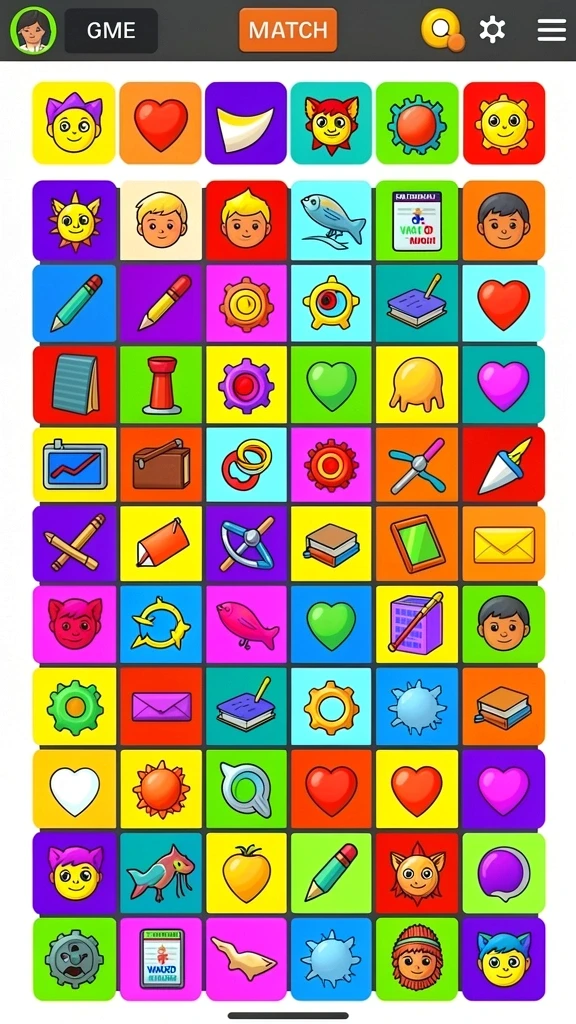Select the yellow recycle arrows tile
Screen dimensions: 576x1024
pyautogui.click(x=161, y=625)
